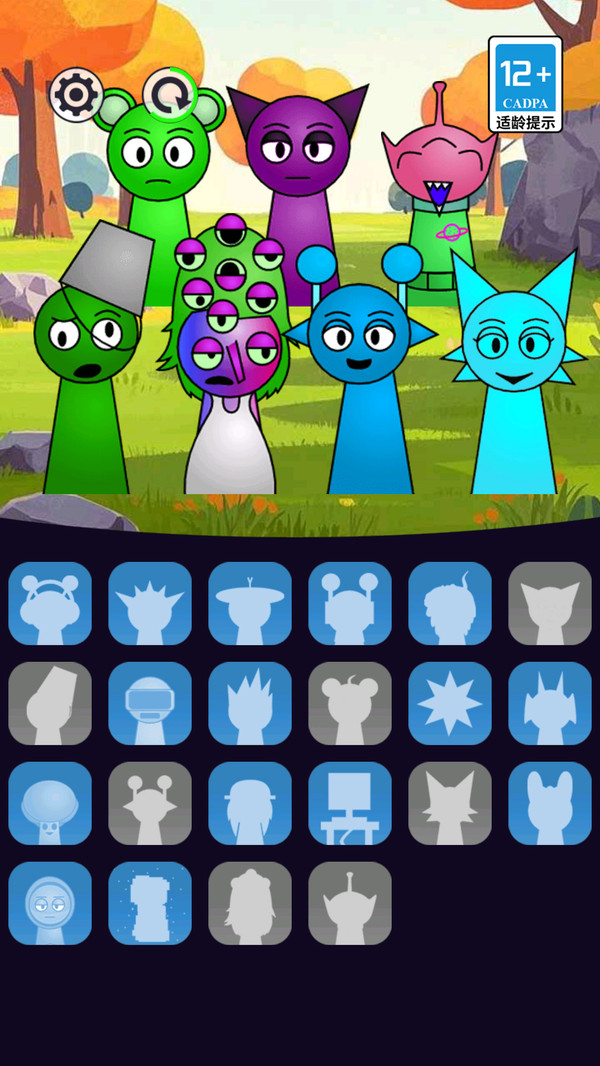Tap the computer monitor silhouette tile
The image size is (600, 1066).
[350, 803]
